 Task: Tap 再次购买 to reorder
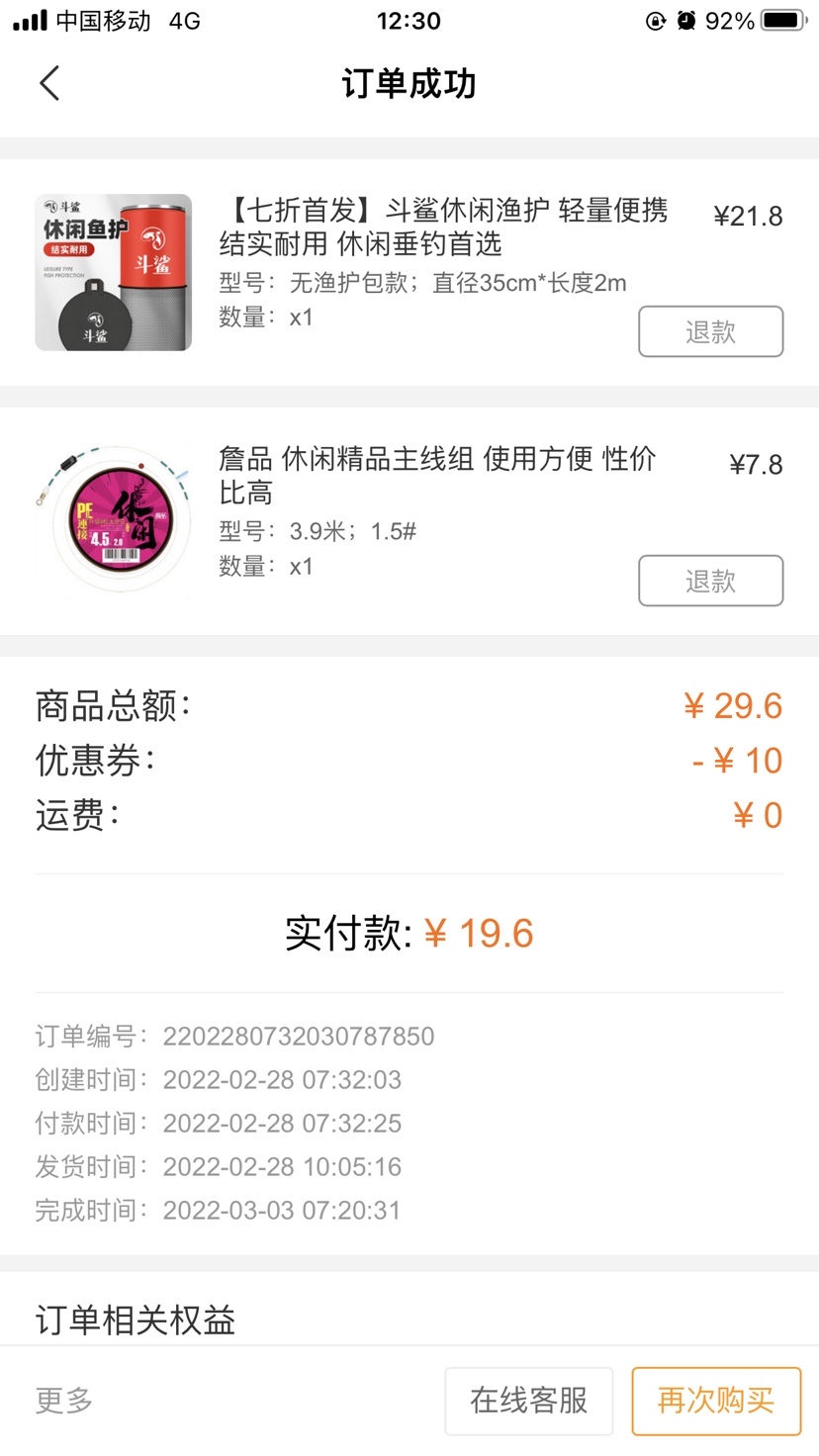click(x=715, y=1401)
